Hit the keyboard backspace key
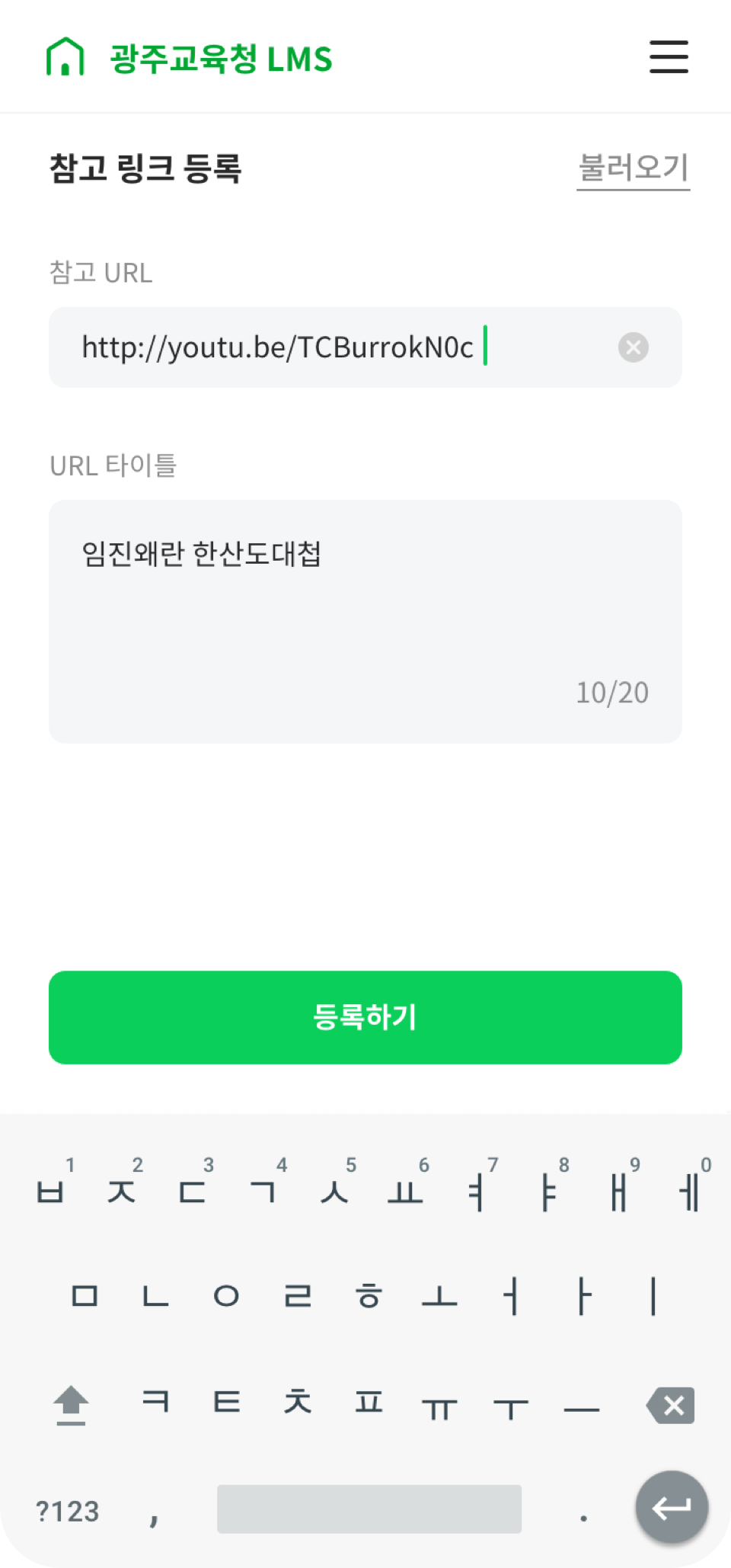731x1568 pixels. point(671,1406)
